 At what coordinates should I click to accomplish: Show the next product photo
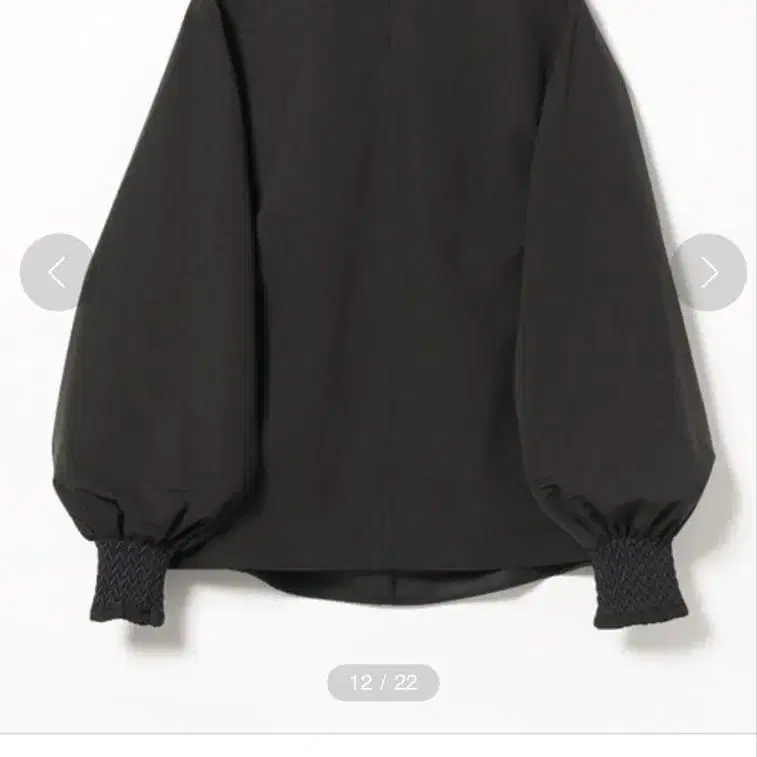pos(709,272)
